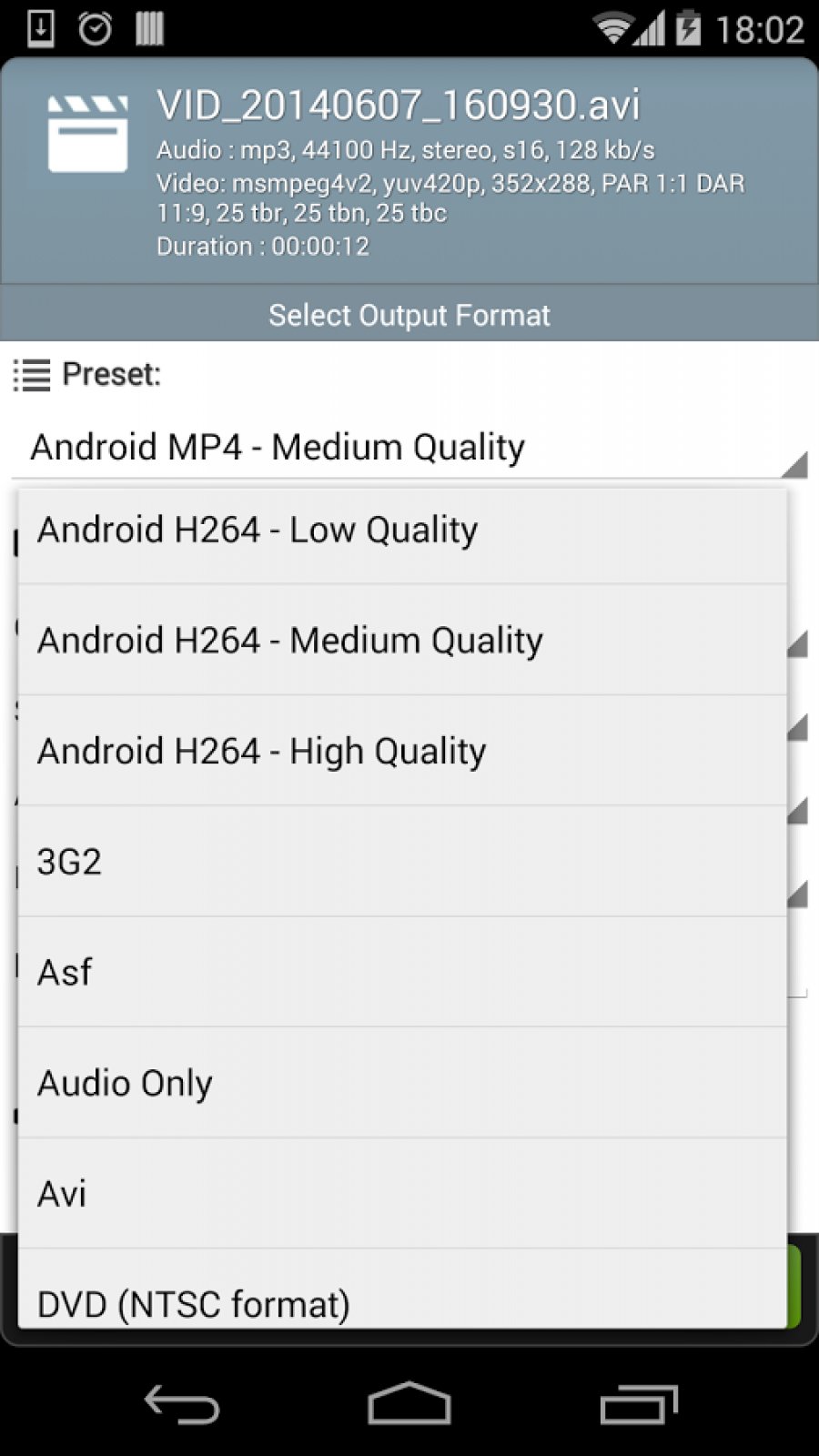Select the Audio Only preset
Screen dimensions: 819x1456
400,1083
